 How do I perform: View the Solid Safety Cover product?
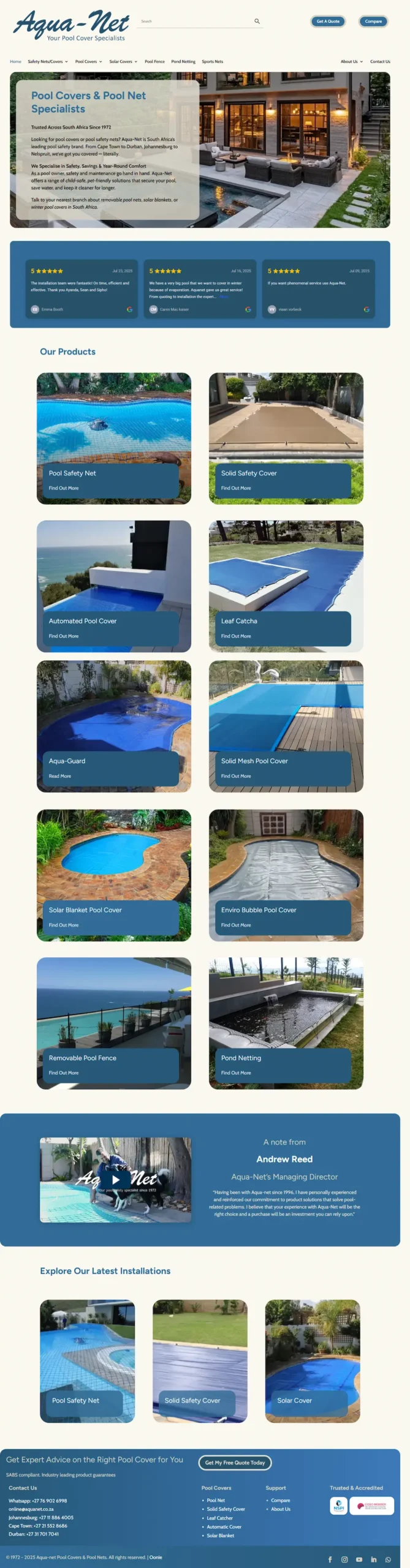pos(286,439)
